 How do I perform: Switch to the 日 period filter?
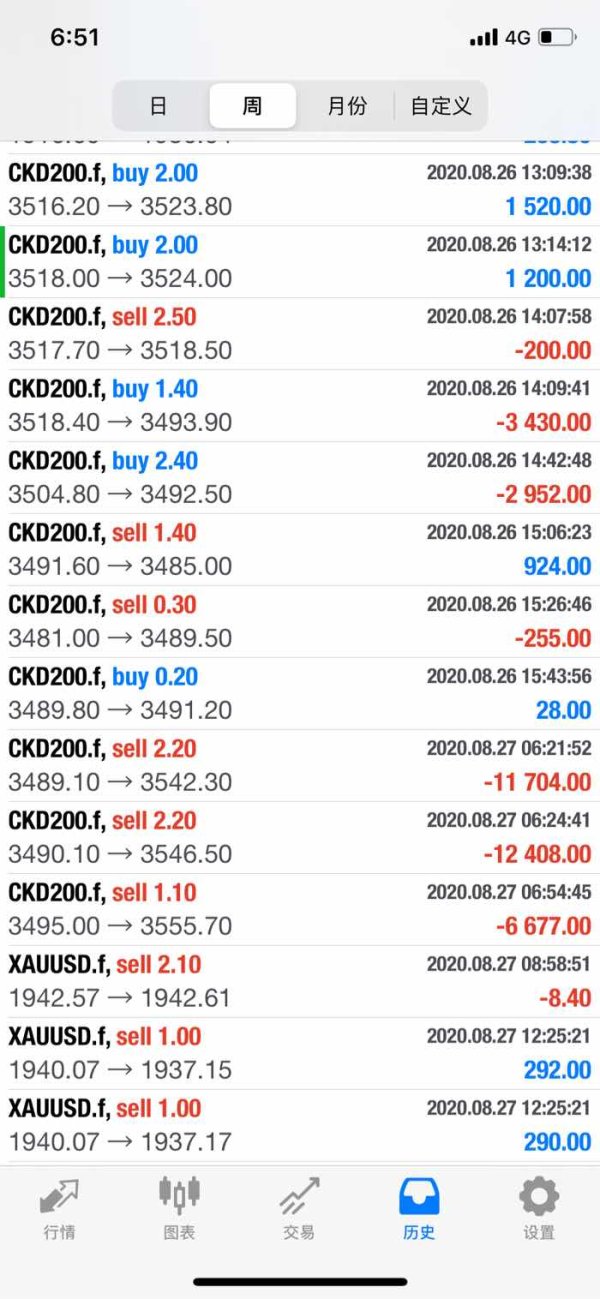158,106
